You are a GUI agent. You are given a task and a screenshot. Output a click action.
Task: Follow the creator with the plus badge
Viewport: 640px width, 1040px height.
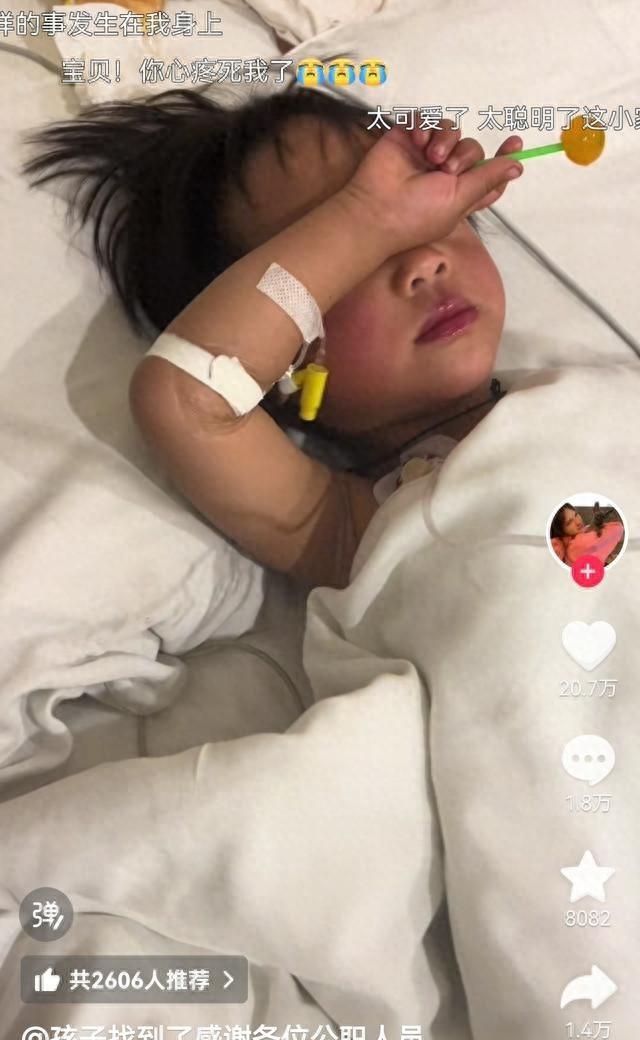587,573
